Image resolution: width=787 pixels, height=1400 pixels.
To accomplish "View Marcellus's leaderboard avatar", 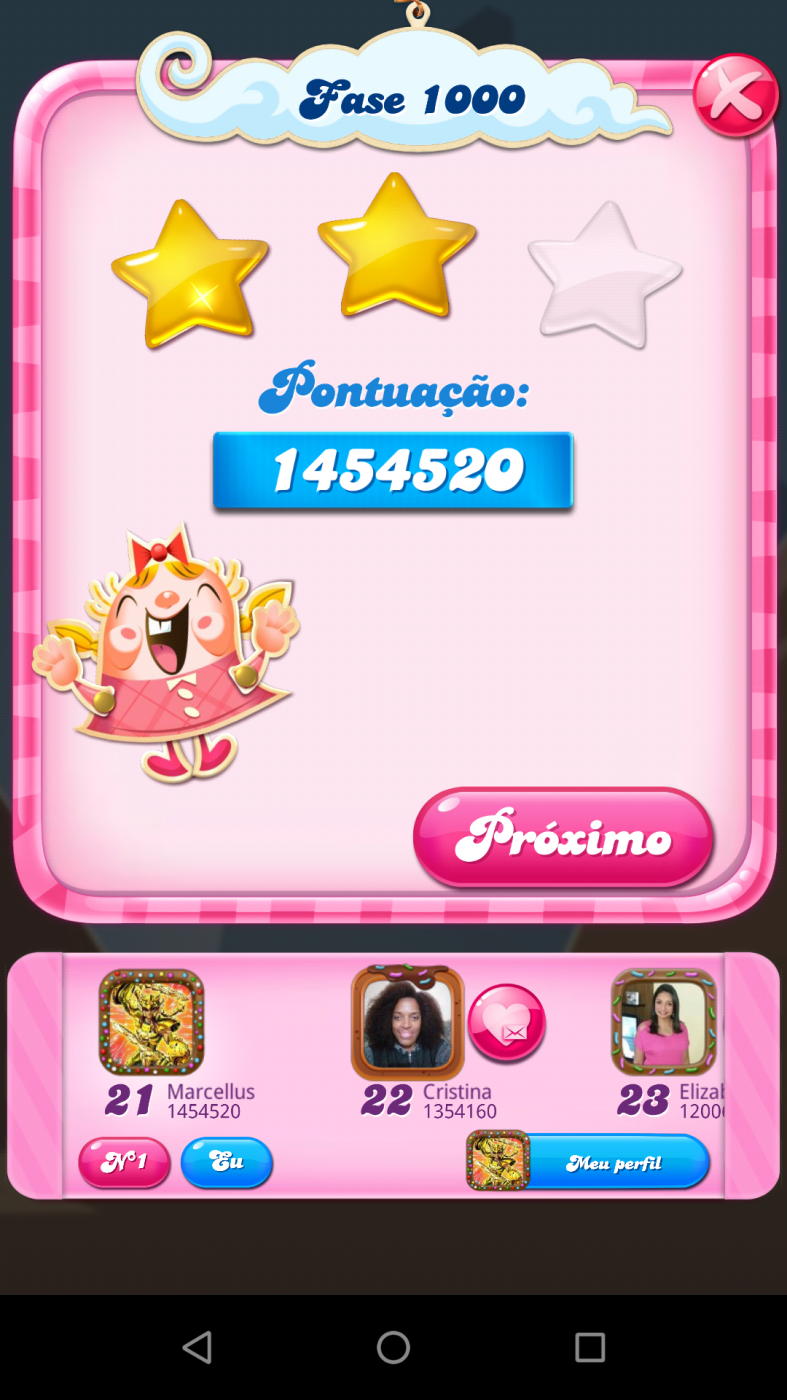I will 151,1022.
